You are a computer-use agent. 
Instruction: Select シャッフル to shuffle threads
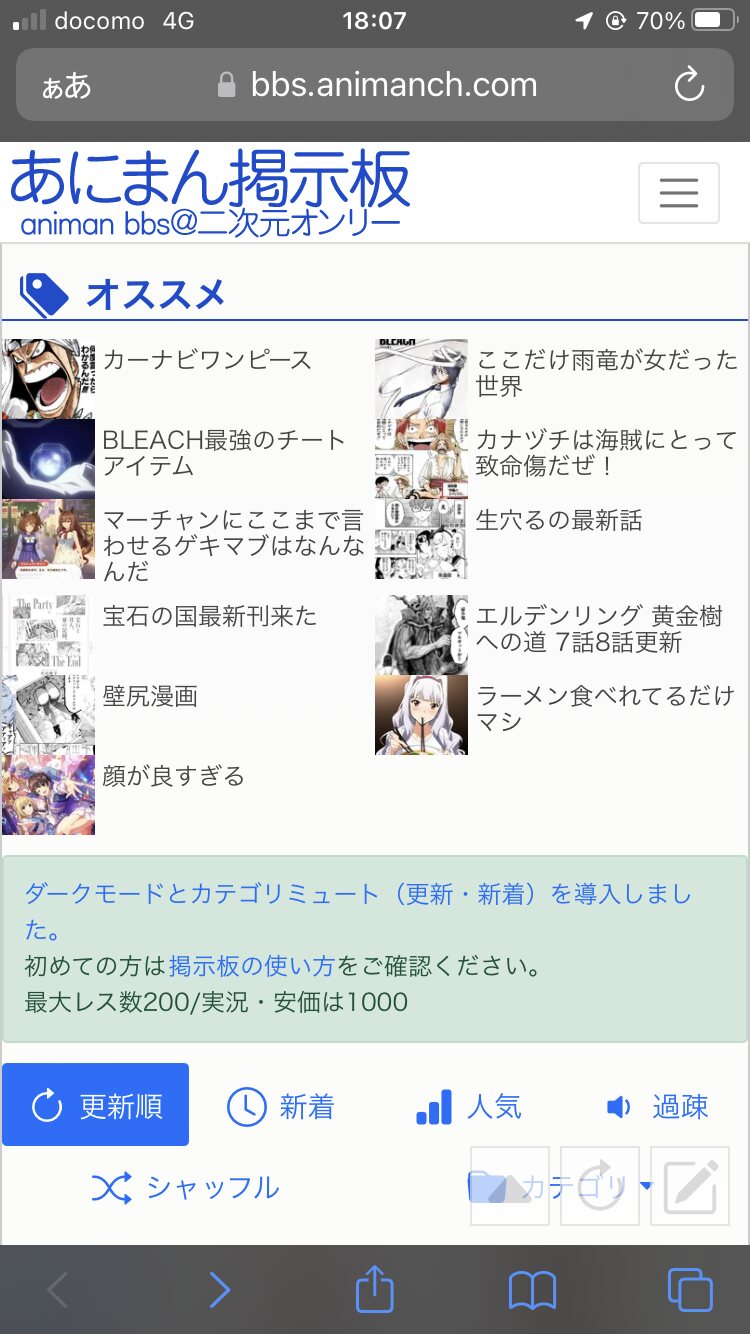[185, 1187]
